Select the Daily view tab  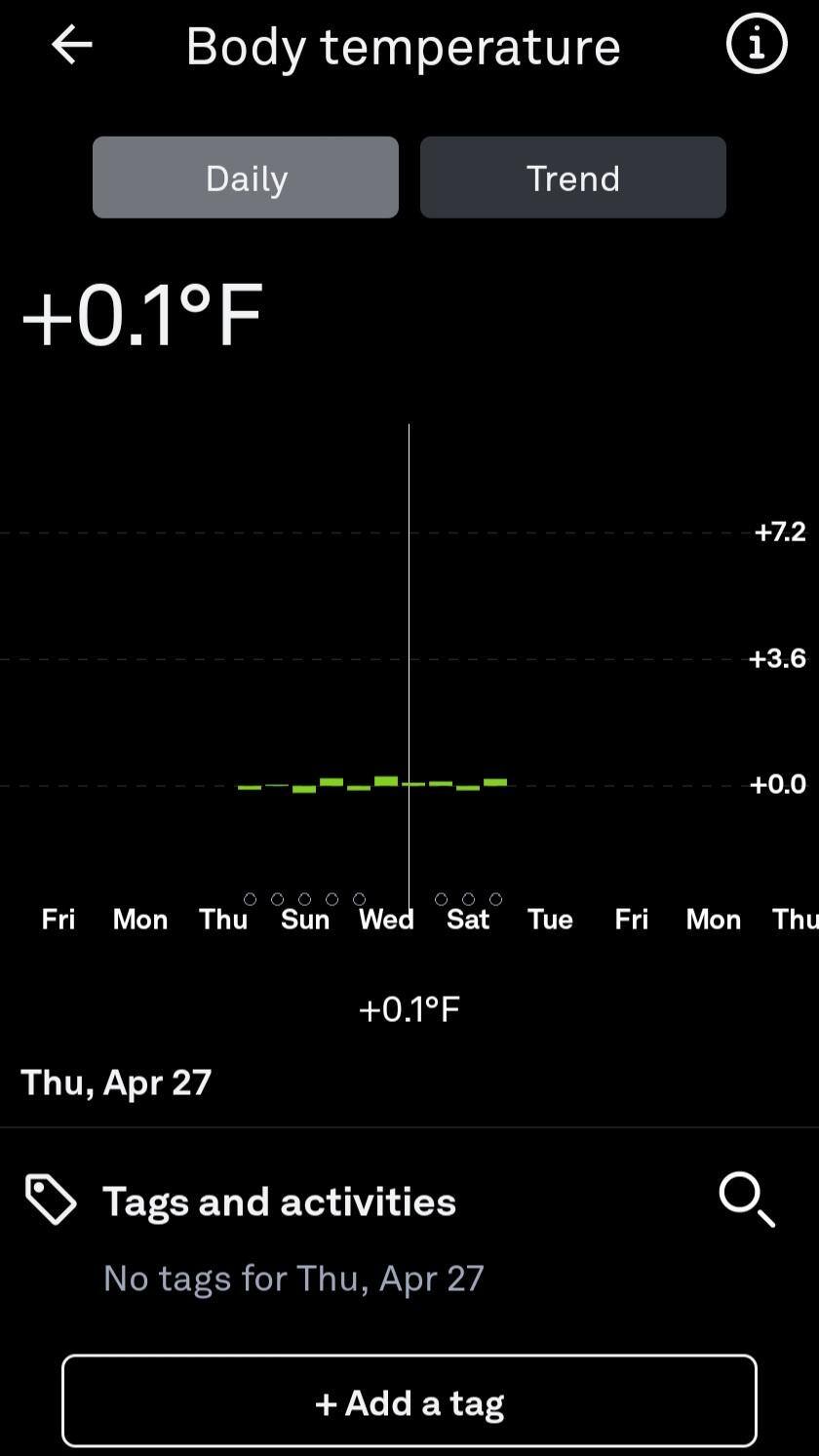click(246, 177)
